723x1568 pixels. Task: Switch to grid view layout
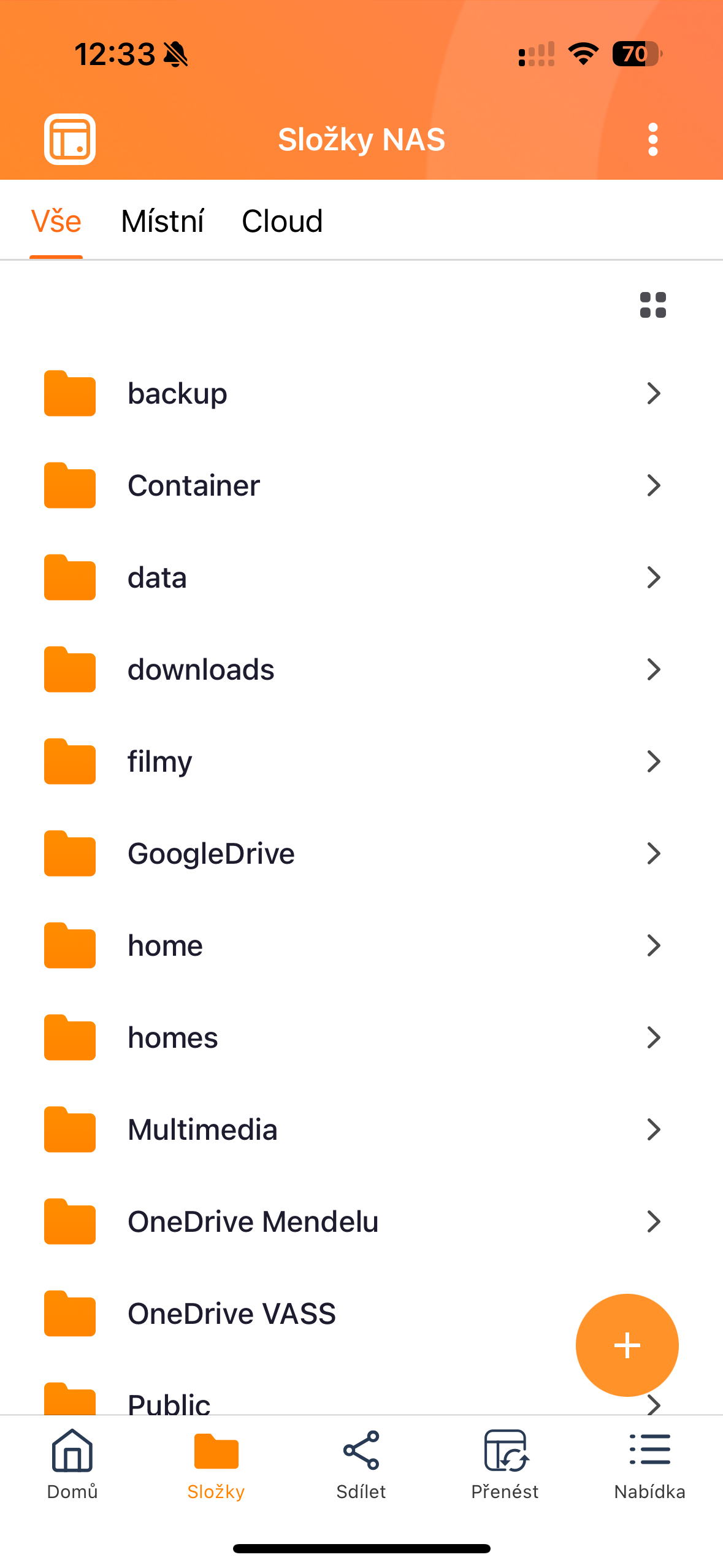tap(652, 305)
